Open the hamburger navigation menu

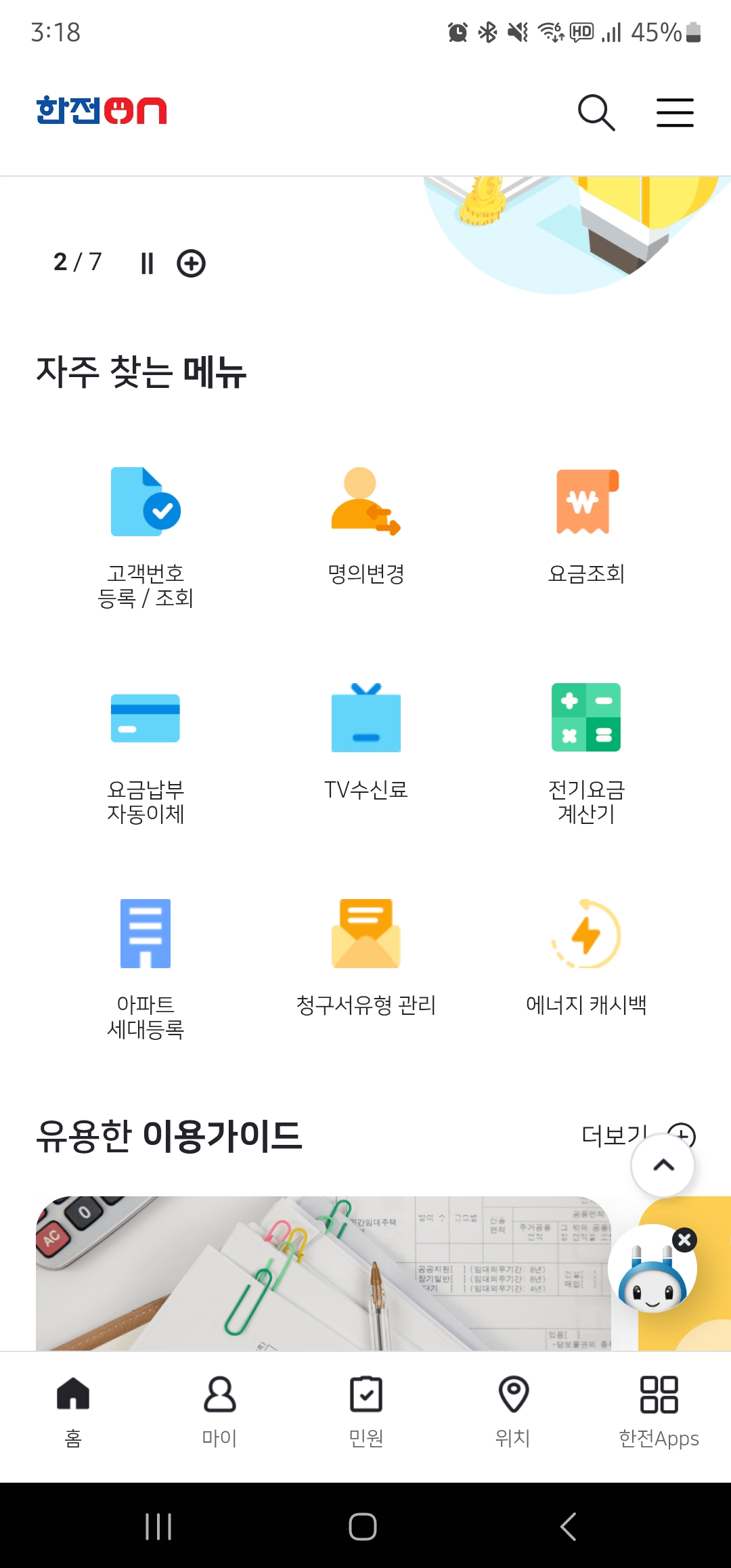coord(674,113)
